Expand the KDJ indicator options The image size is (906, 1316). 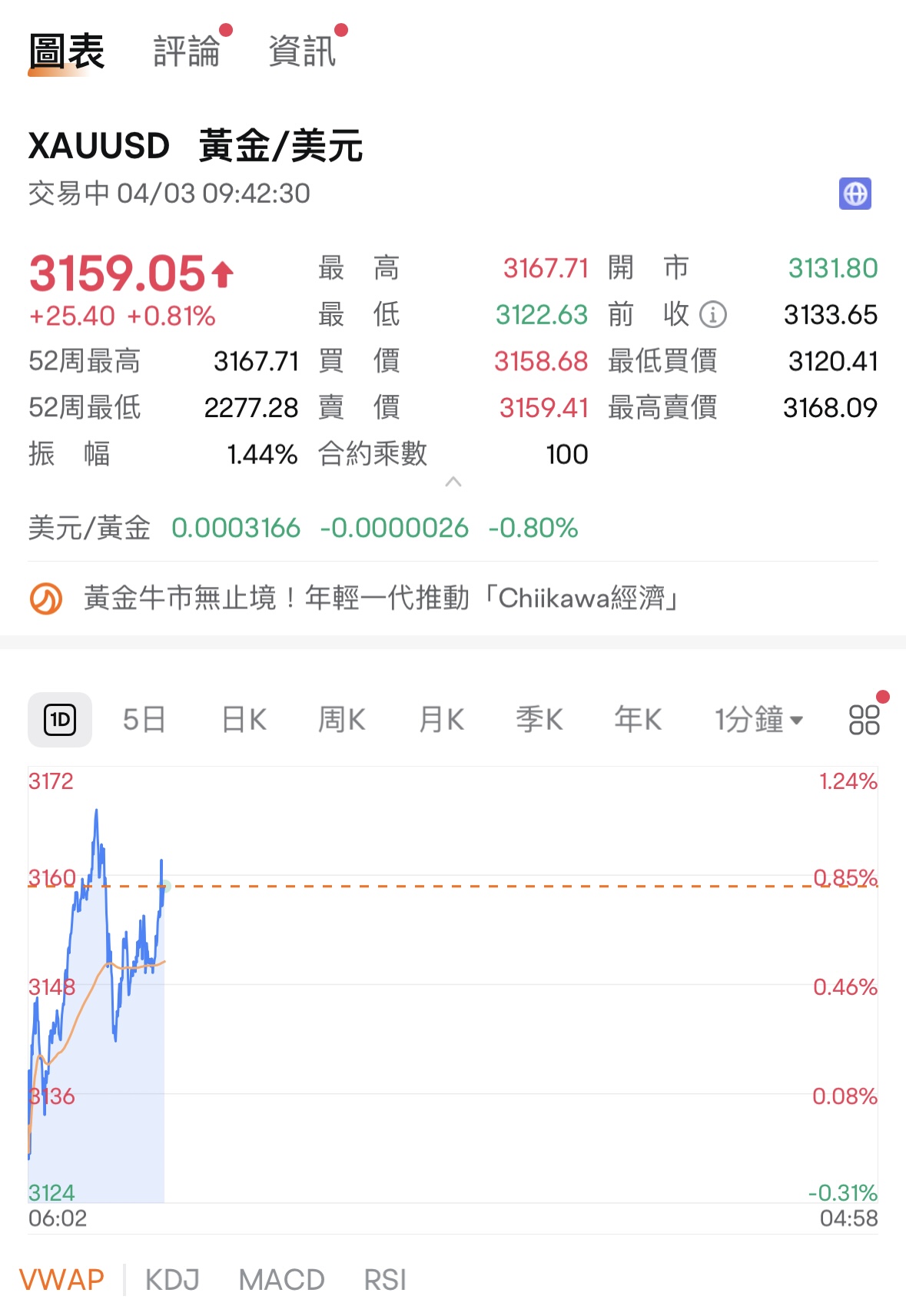tap(173, 1278)
